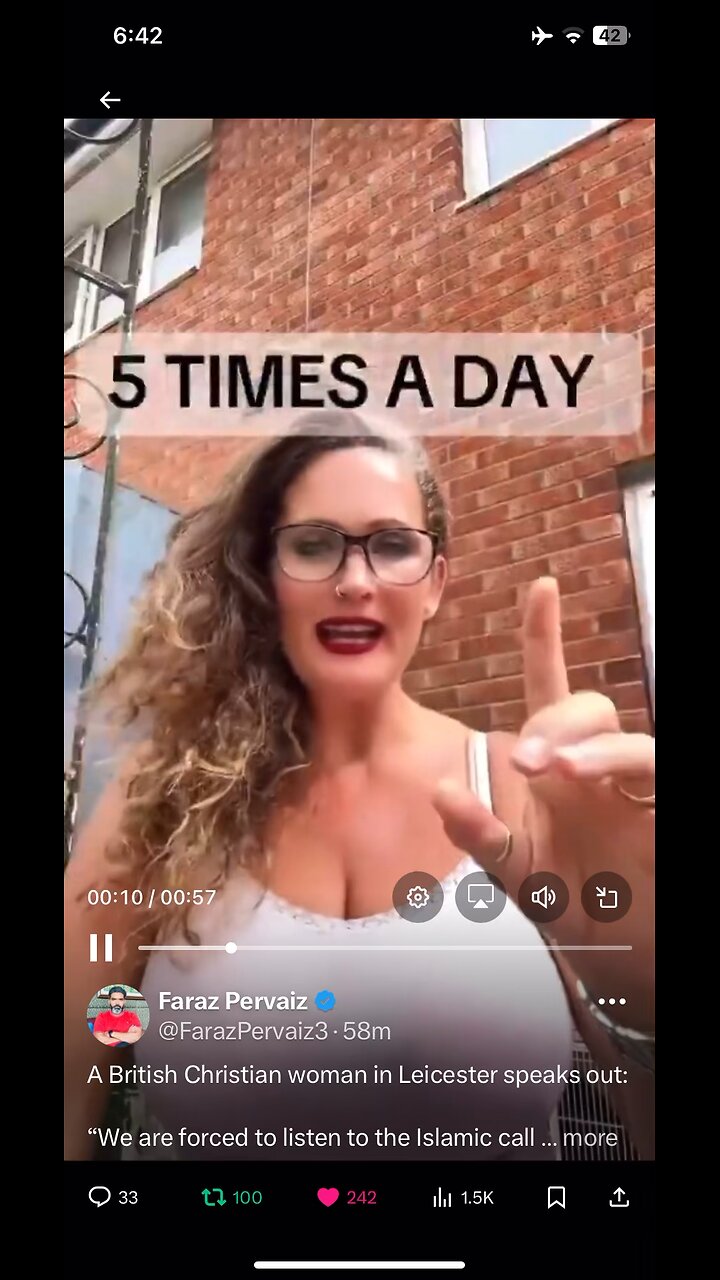This screenshot has width=720, height=1280.
Task: Bookmark this post
Action: click(x=556, y=1197)
